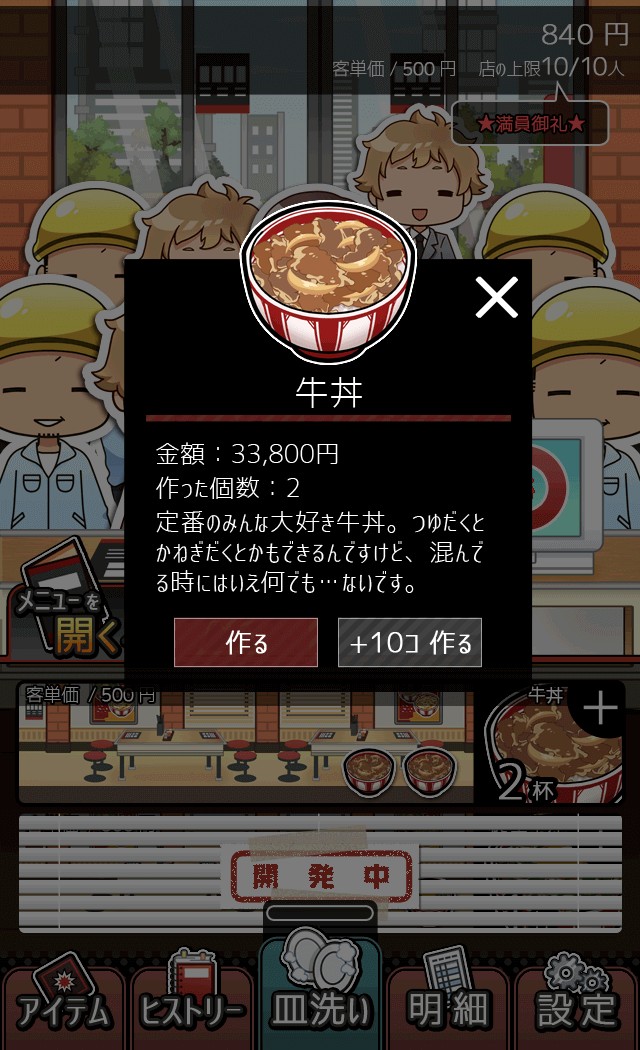Tap the plus icon on 牛丼 card
Screen dimensions: 640x1050
600,708
